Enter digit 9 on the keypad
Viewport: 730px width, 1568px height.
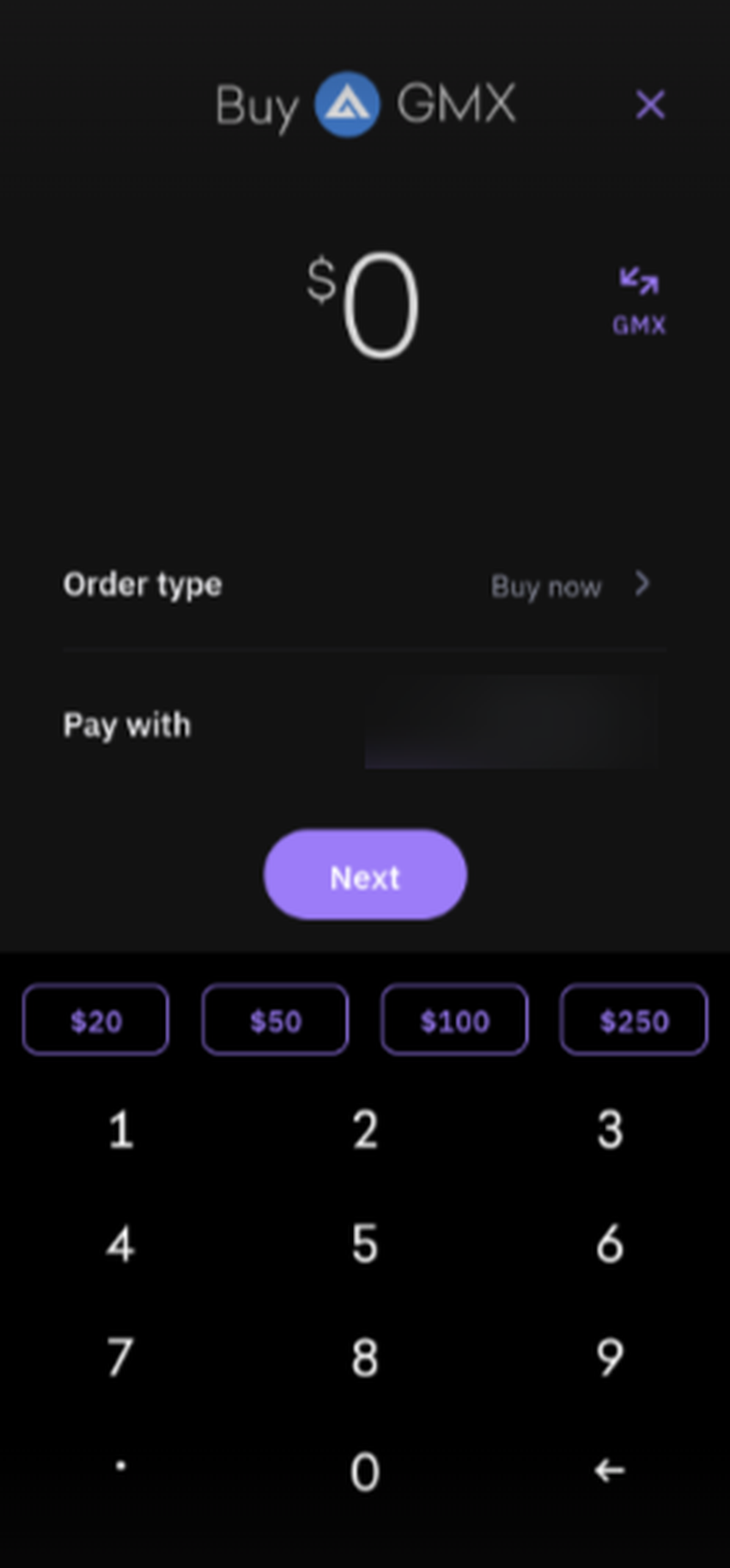tap(610, 1358)
